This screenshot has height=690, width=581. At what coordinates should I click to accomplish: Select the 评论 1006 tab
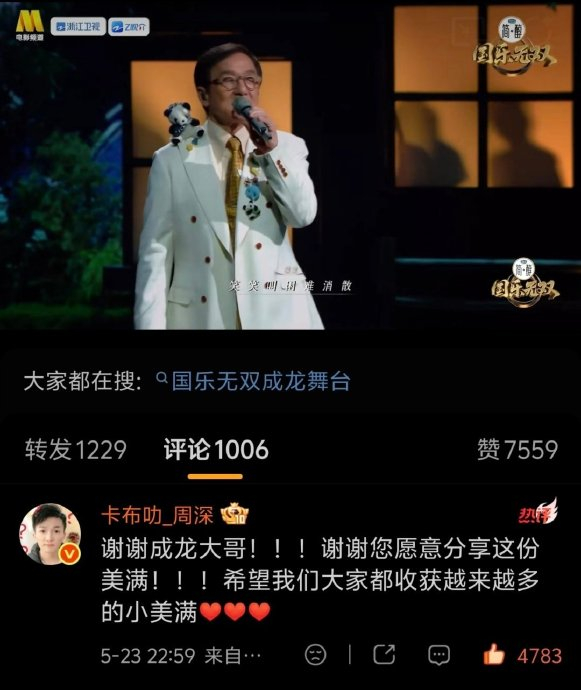[216, 450]
